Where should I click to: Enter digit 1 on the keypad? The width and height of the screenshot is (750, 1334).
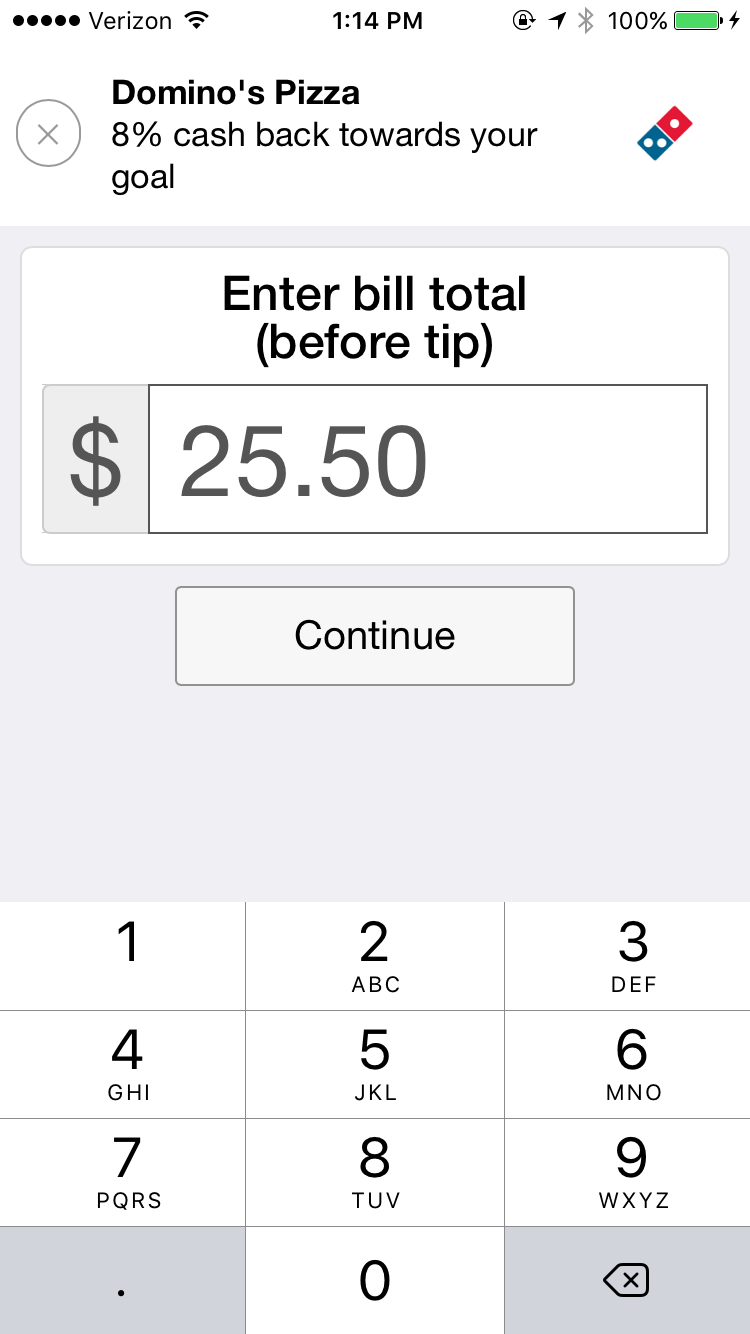pos(123,956)
